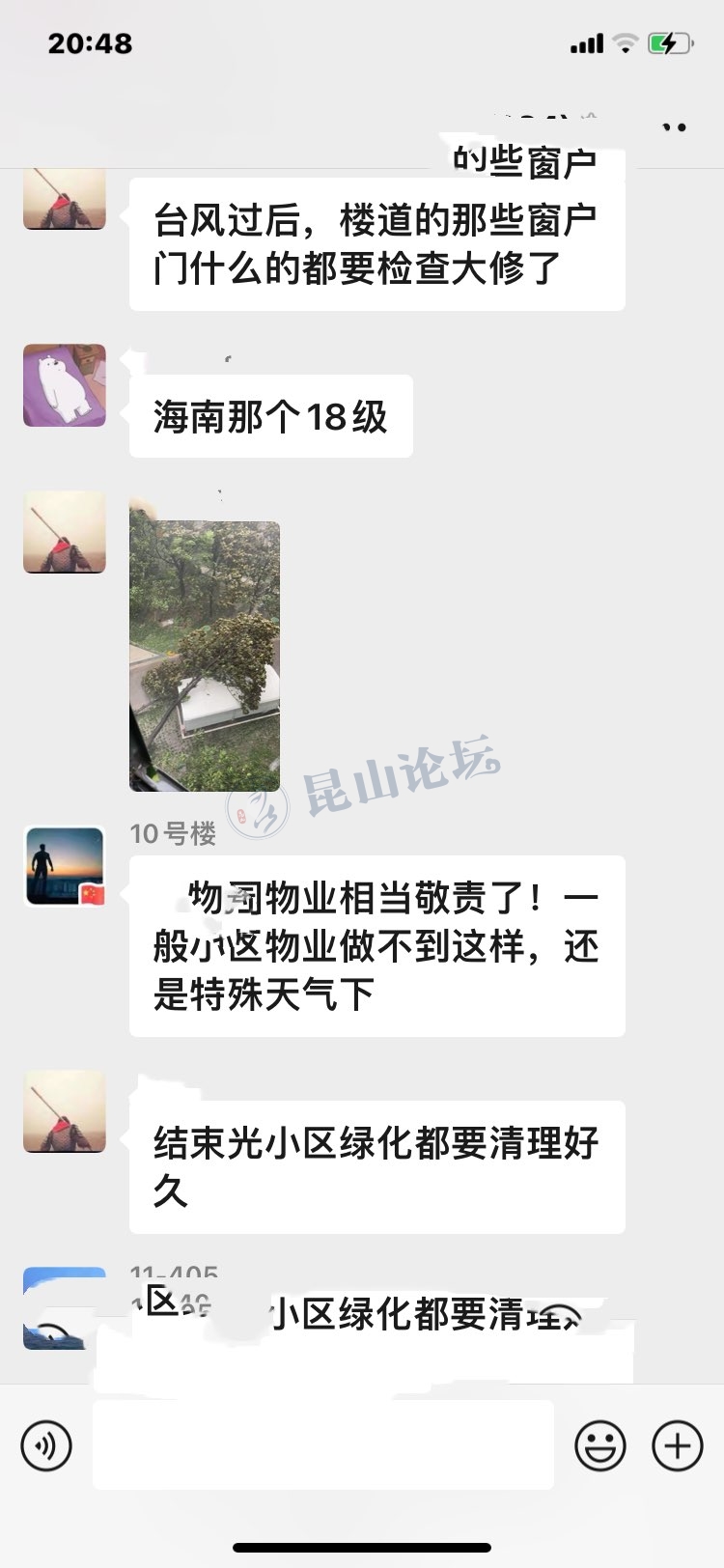Screen dimensions: 724x1568
Task: Open the emoji picker
Action: coord(600,1445)
